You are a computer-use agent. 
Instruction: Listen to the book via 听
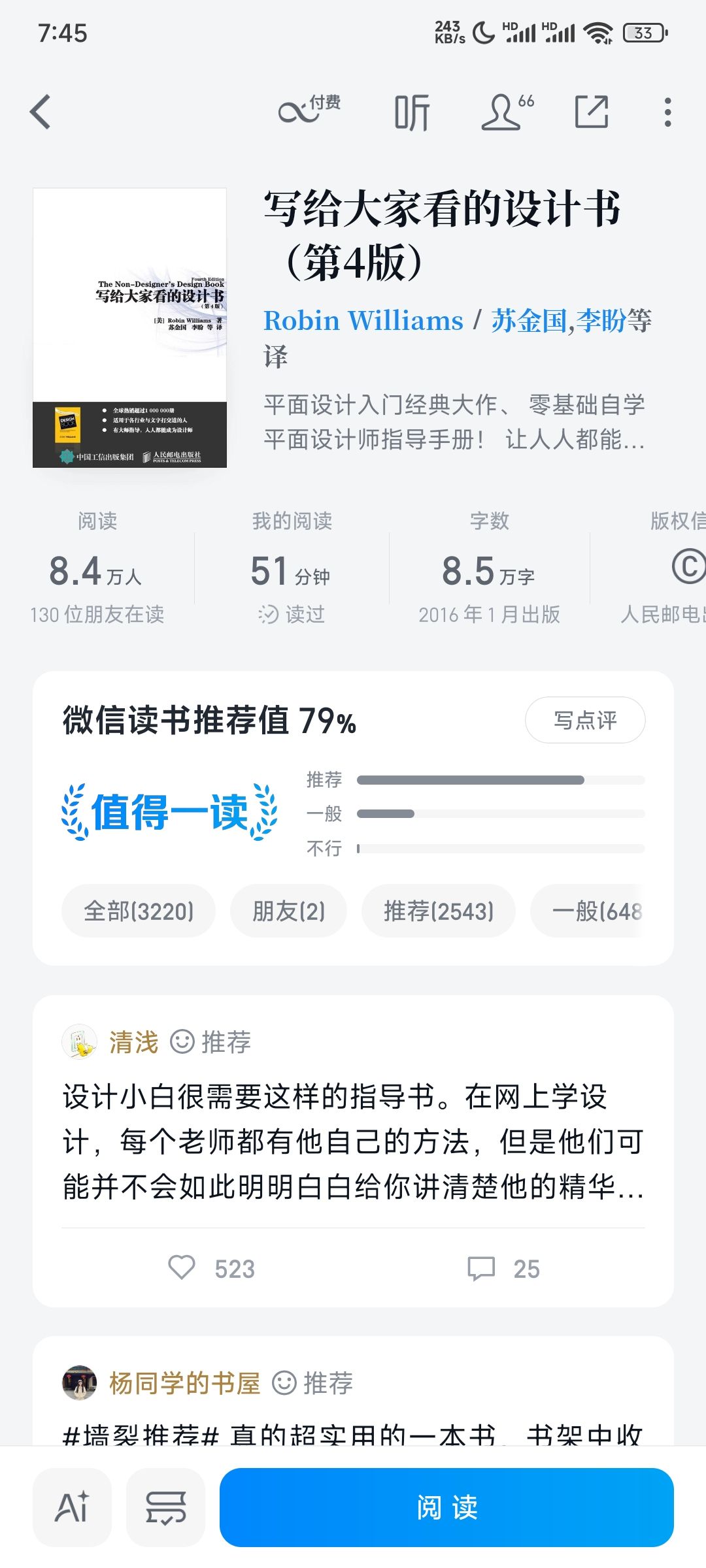click(x=412, y=112)
